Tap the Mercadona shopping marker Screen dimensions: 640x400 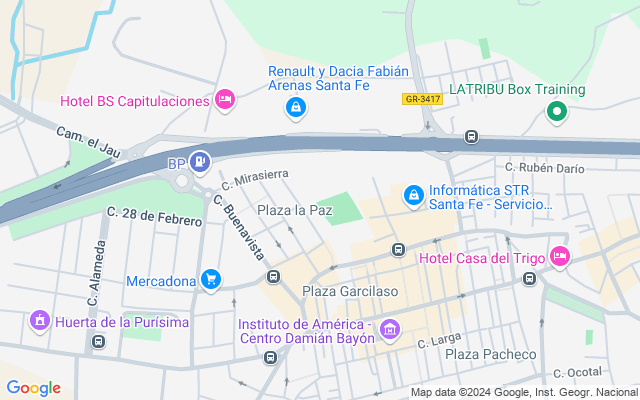pos(210,279)
